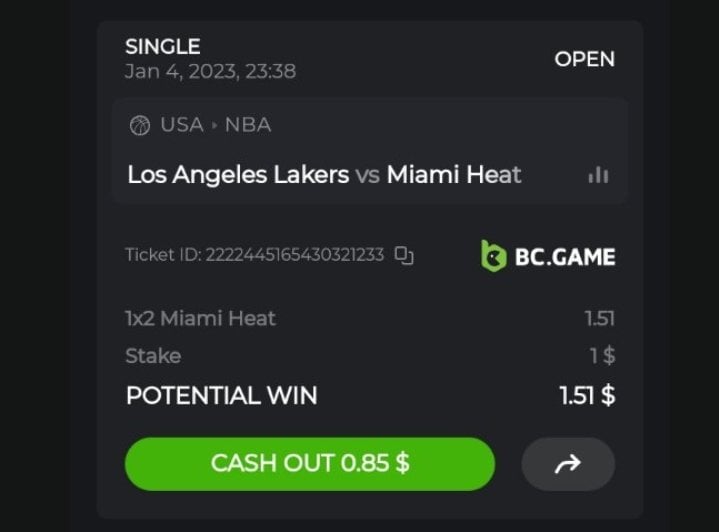Cash out the bet for 0.85 $
This screenshot has height=532, width=719.
coord(309,464)
